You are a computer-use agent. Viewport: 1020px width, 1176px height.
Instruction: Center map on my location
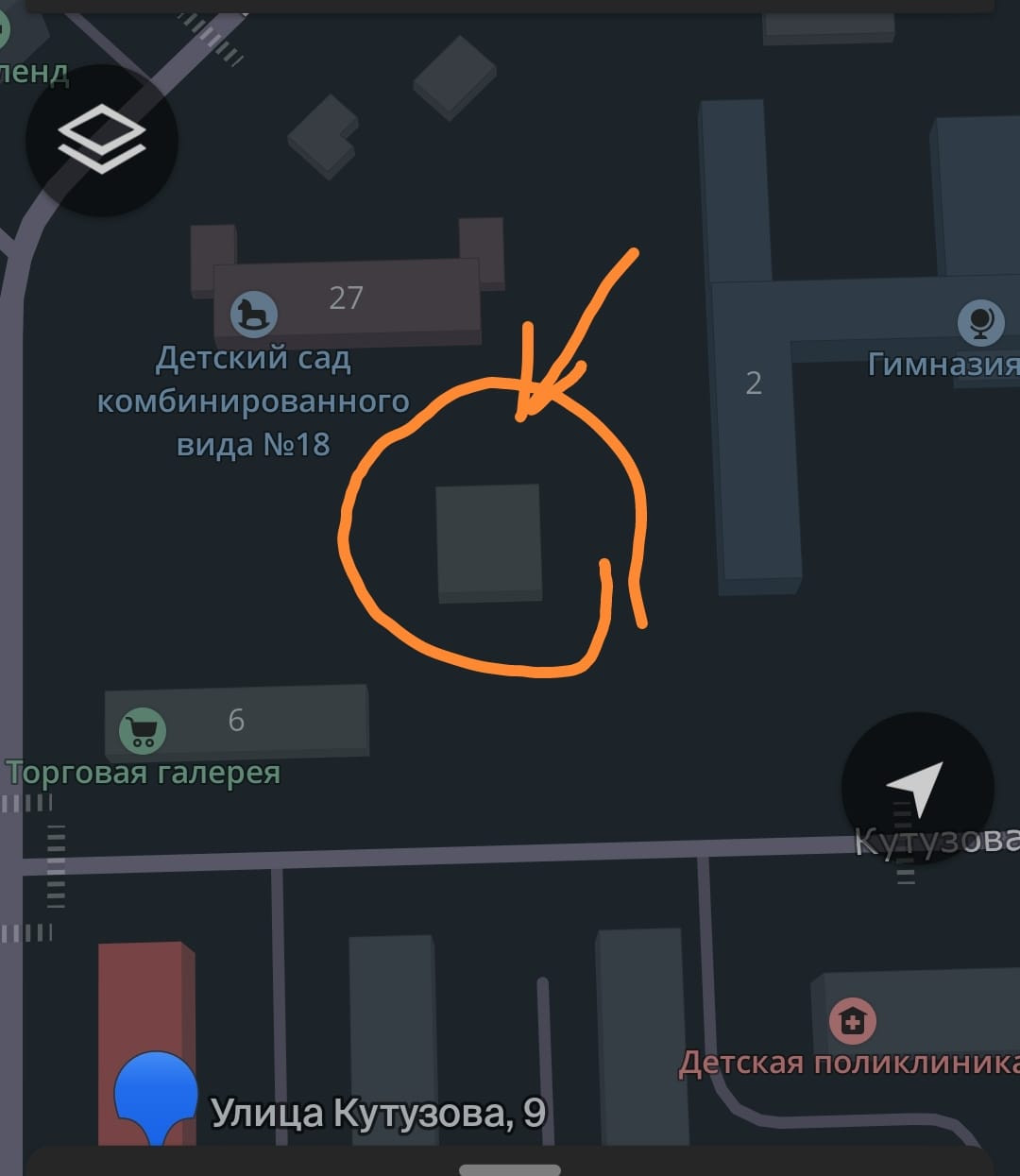pyautogui.click(x=916, y=787)
